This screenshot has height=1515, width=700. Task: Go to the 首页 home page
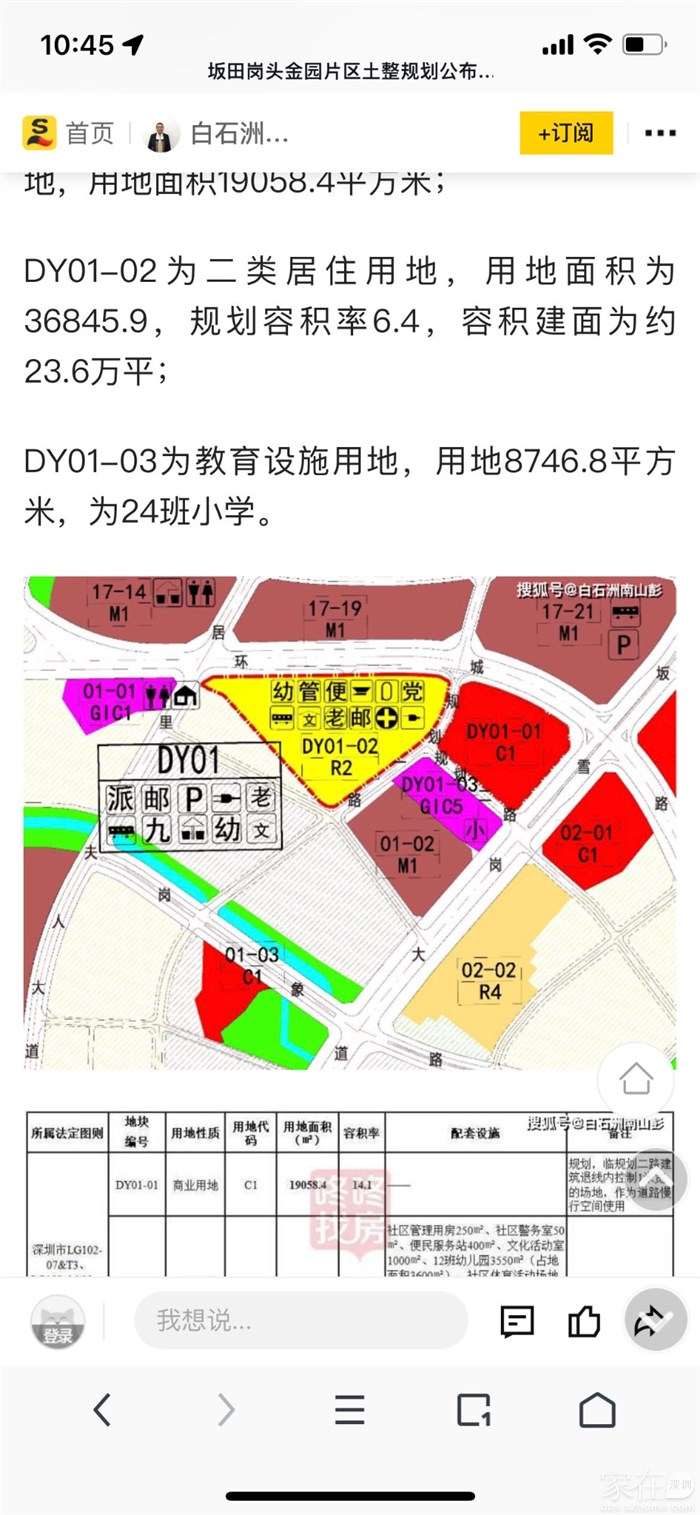70,133
